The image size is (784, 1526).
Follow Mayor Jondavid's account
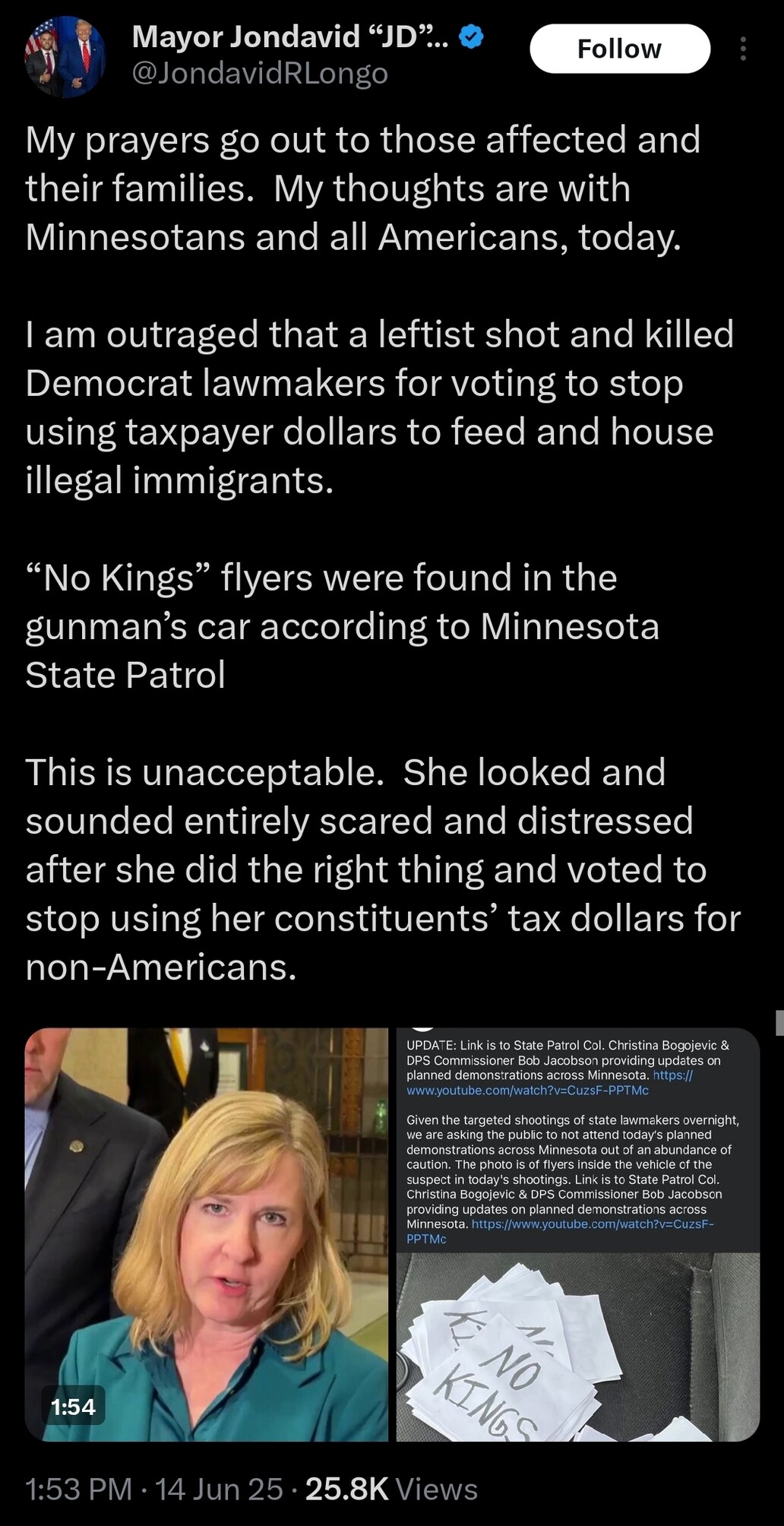click(x=620, y=49)
